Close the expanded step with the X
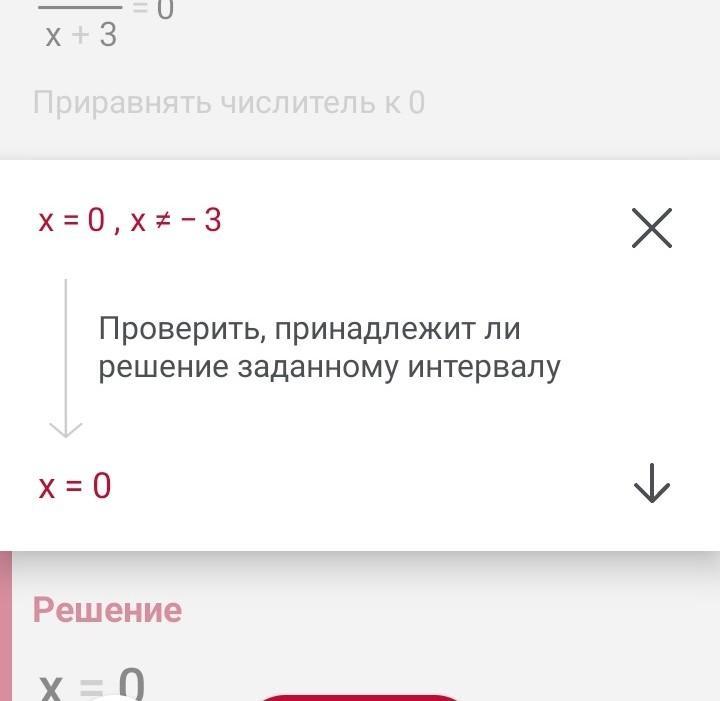This screenshot has width=720, height=701. click(652, 228)
